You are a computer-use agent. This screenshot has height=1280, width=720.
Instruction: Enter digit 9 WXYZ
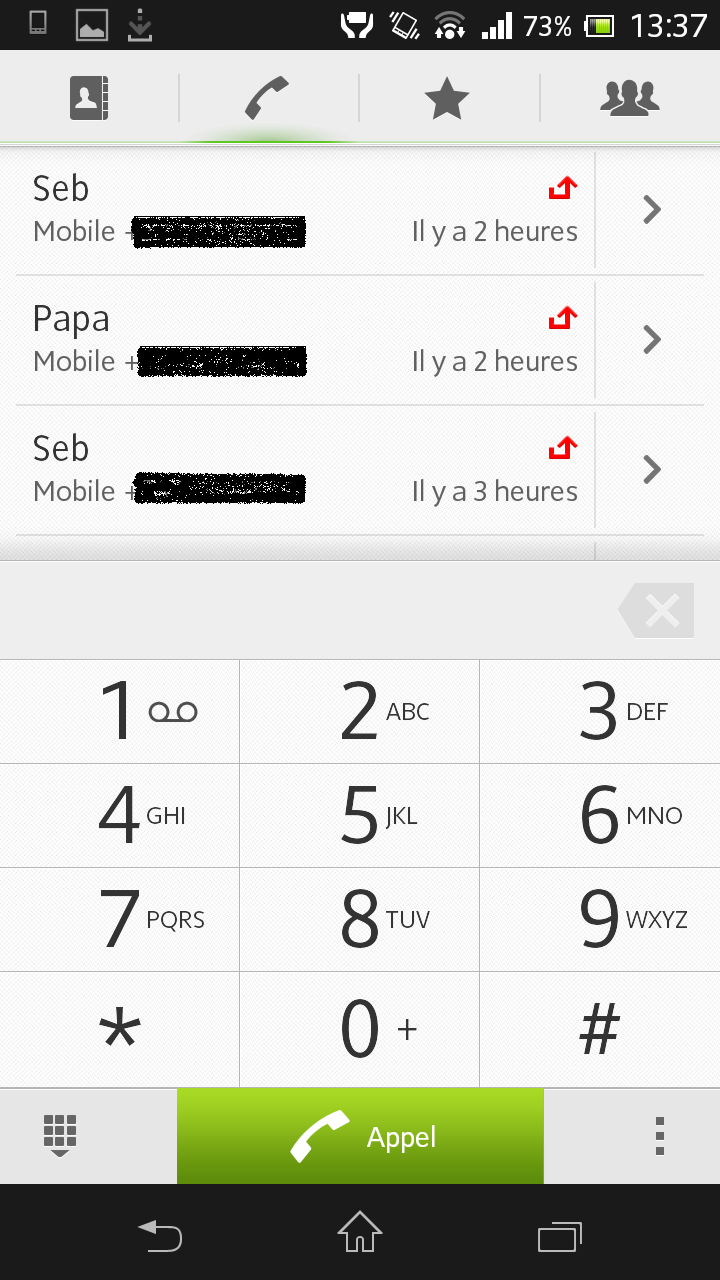(600, 920)
